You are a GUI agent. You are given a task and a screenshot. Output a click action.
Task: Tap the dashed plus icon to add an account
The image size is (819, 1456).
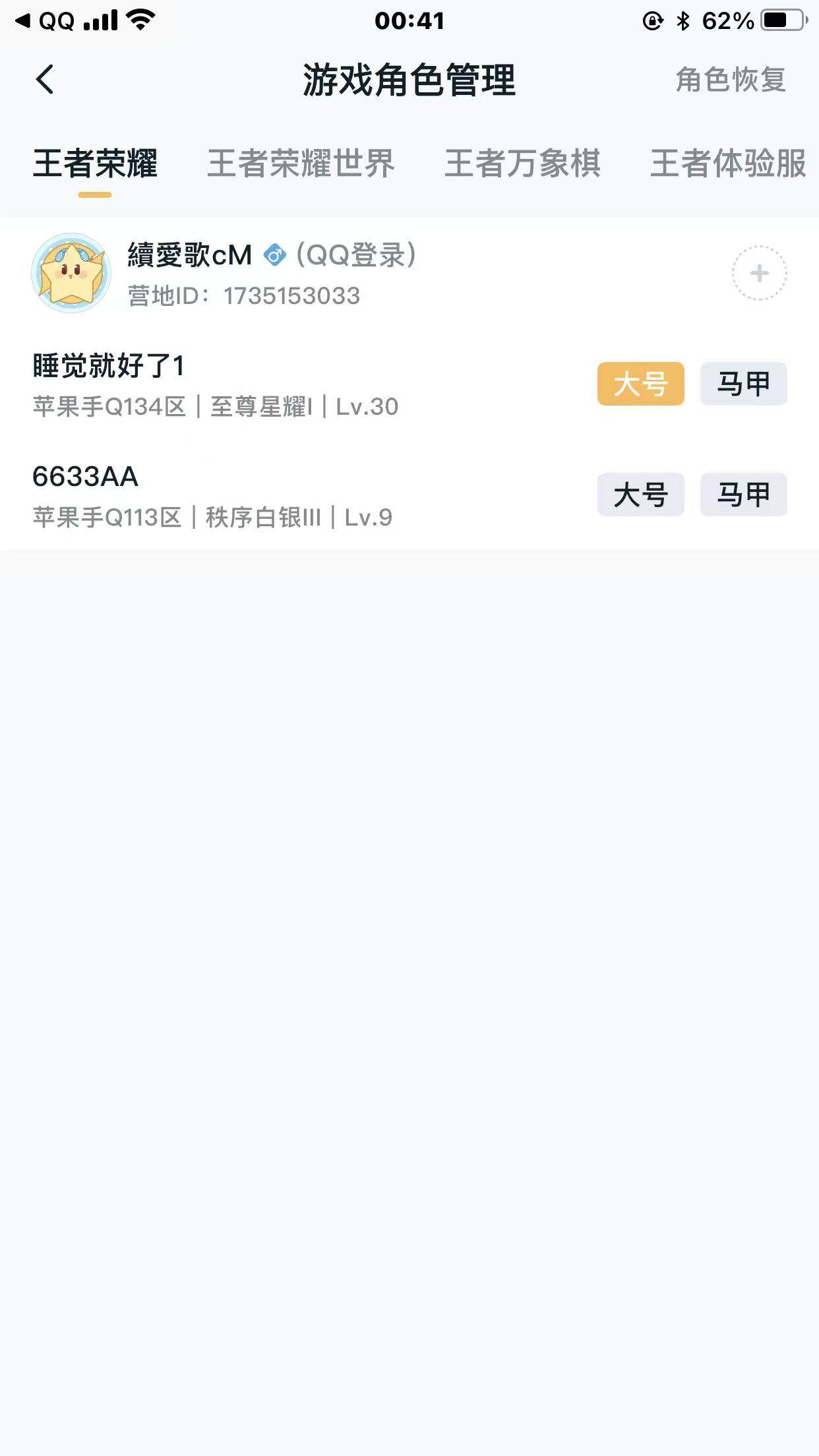[758, 272]
